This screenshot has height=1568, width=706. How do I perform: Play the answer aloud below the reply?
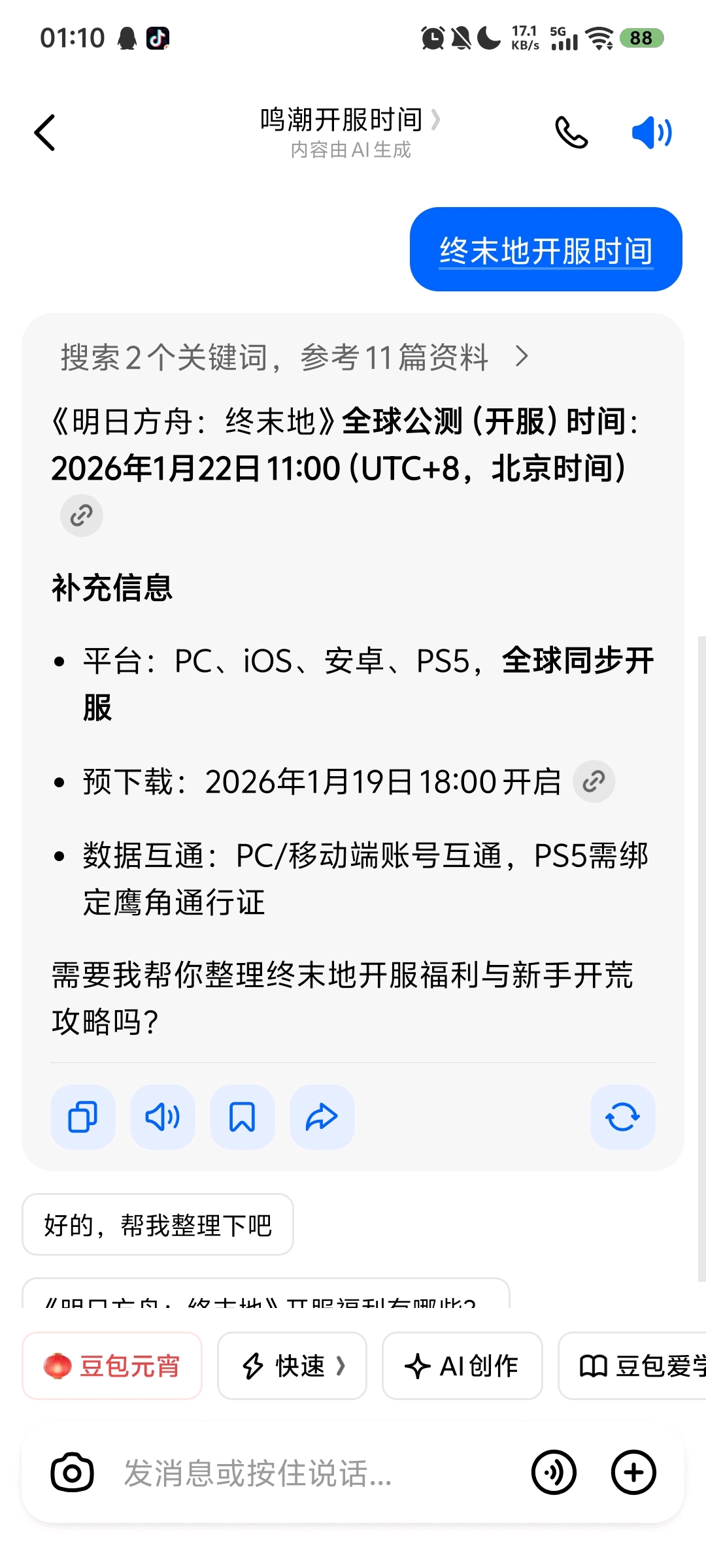(163, 1117)
